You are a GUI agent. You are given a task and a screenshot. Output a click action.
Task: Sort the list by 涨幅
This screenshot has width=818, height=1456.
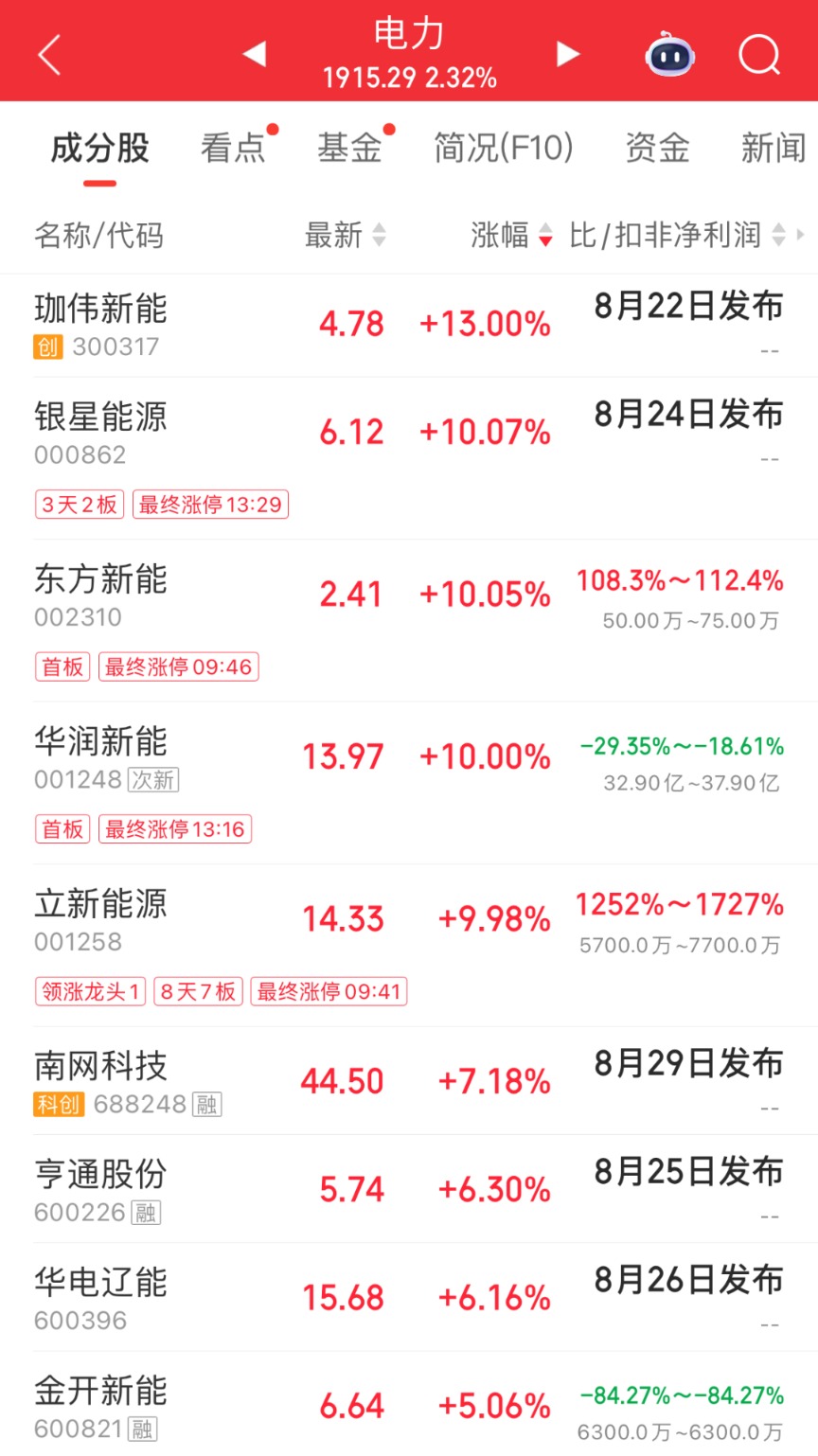511,235
